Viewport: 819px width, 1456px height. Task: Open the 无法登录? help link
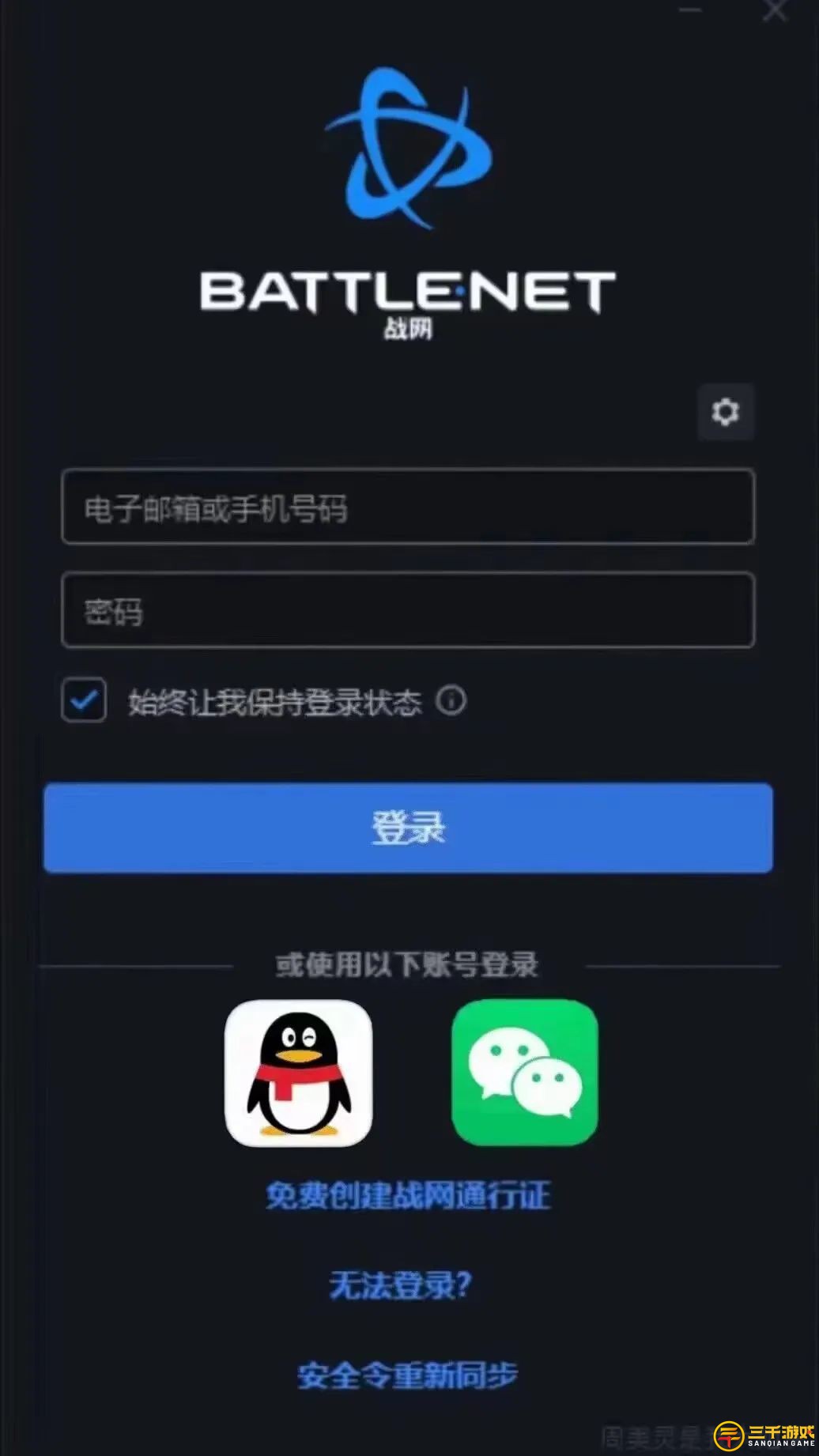[x=400, y=1285]
